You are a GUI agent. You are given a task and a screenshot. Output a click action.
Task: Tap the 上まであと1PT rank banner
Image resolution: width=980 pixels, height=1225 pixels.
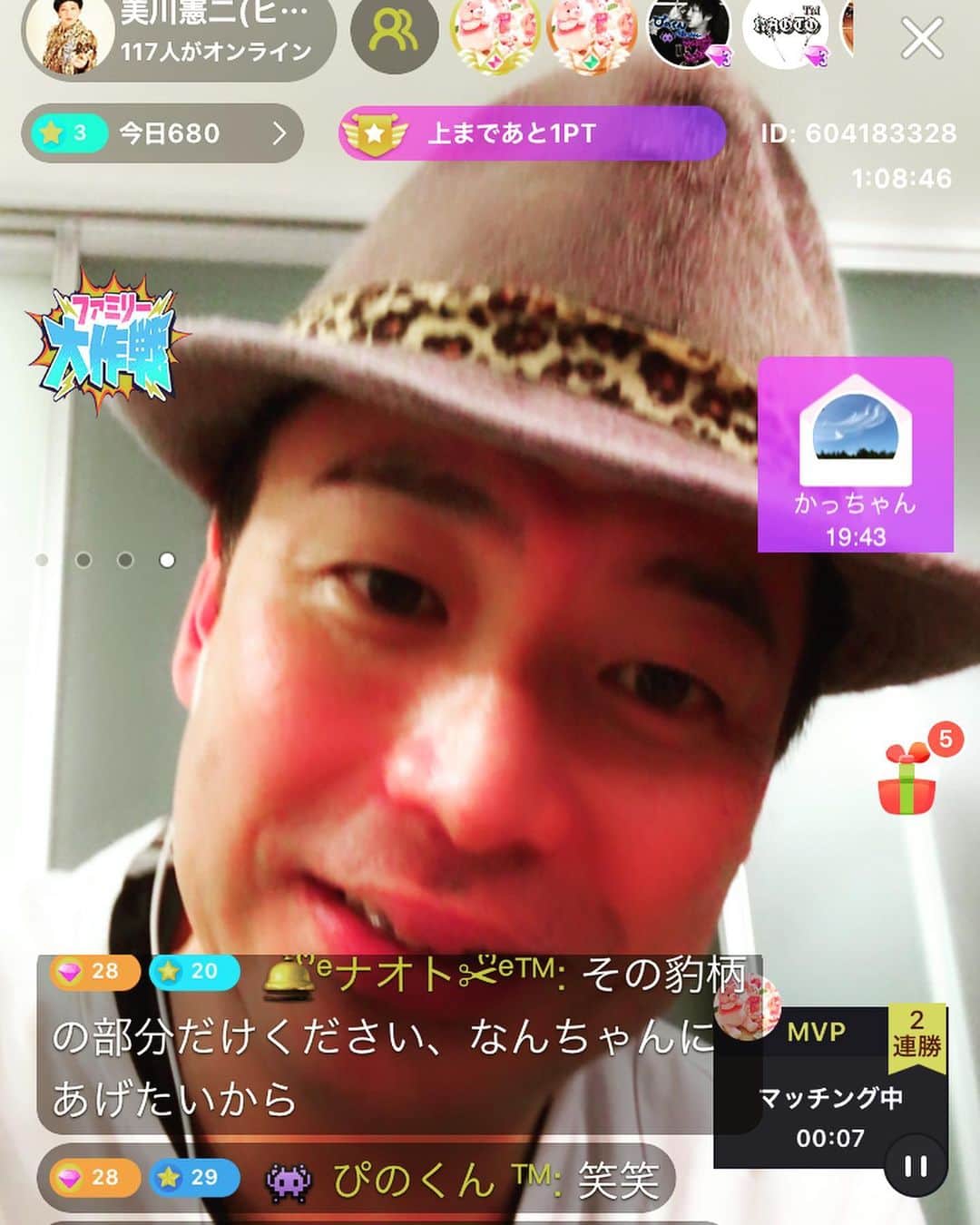pos(532,133)
